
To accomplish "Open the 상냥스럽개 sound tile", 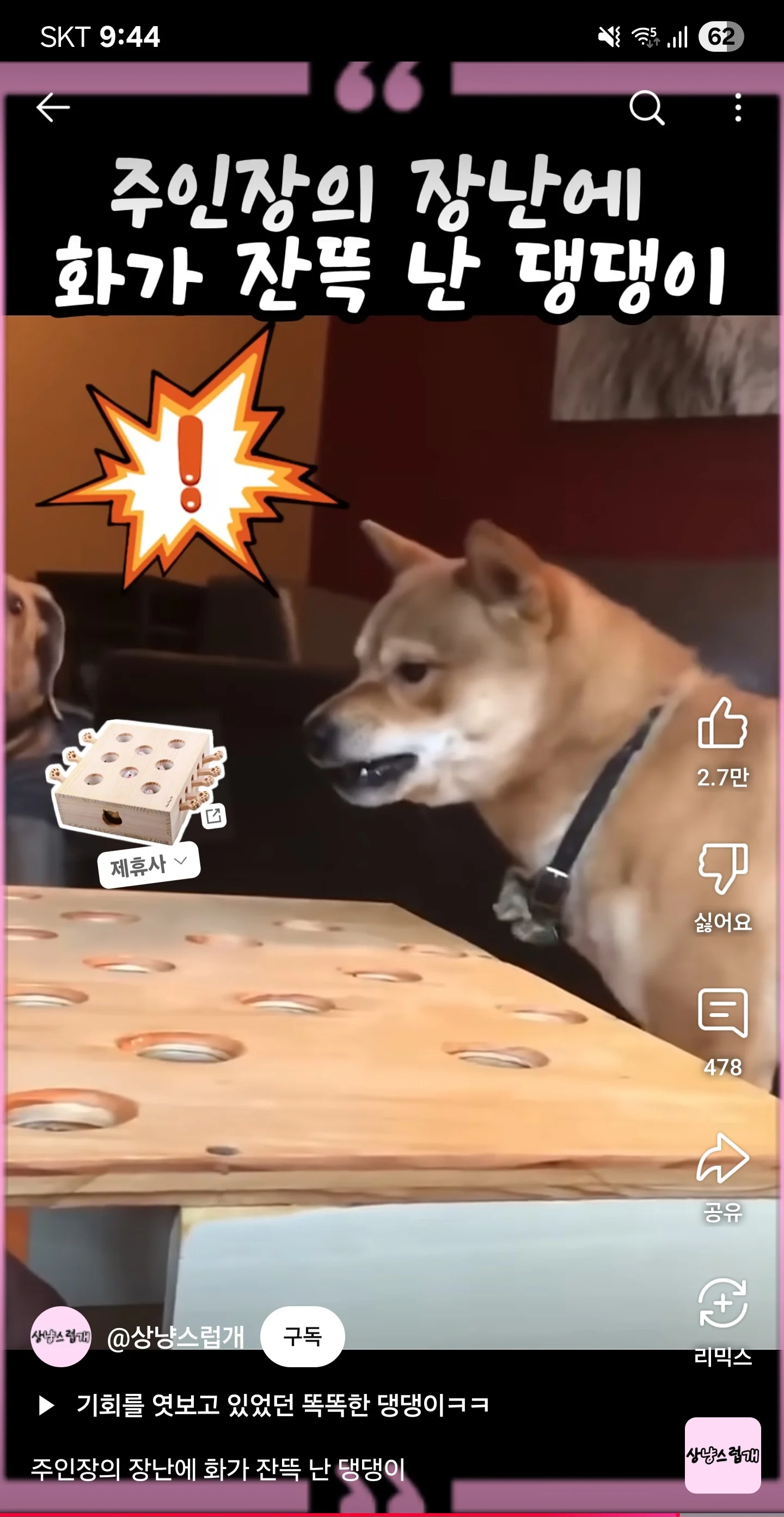I will tap(722, 1454).
